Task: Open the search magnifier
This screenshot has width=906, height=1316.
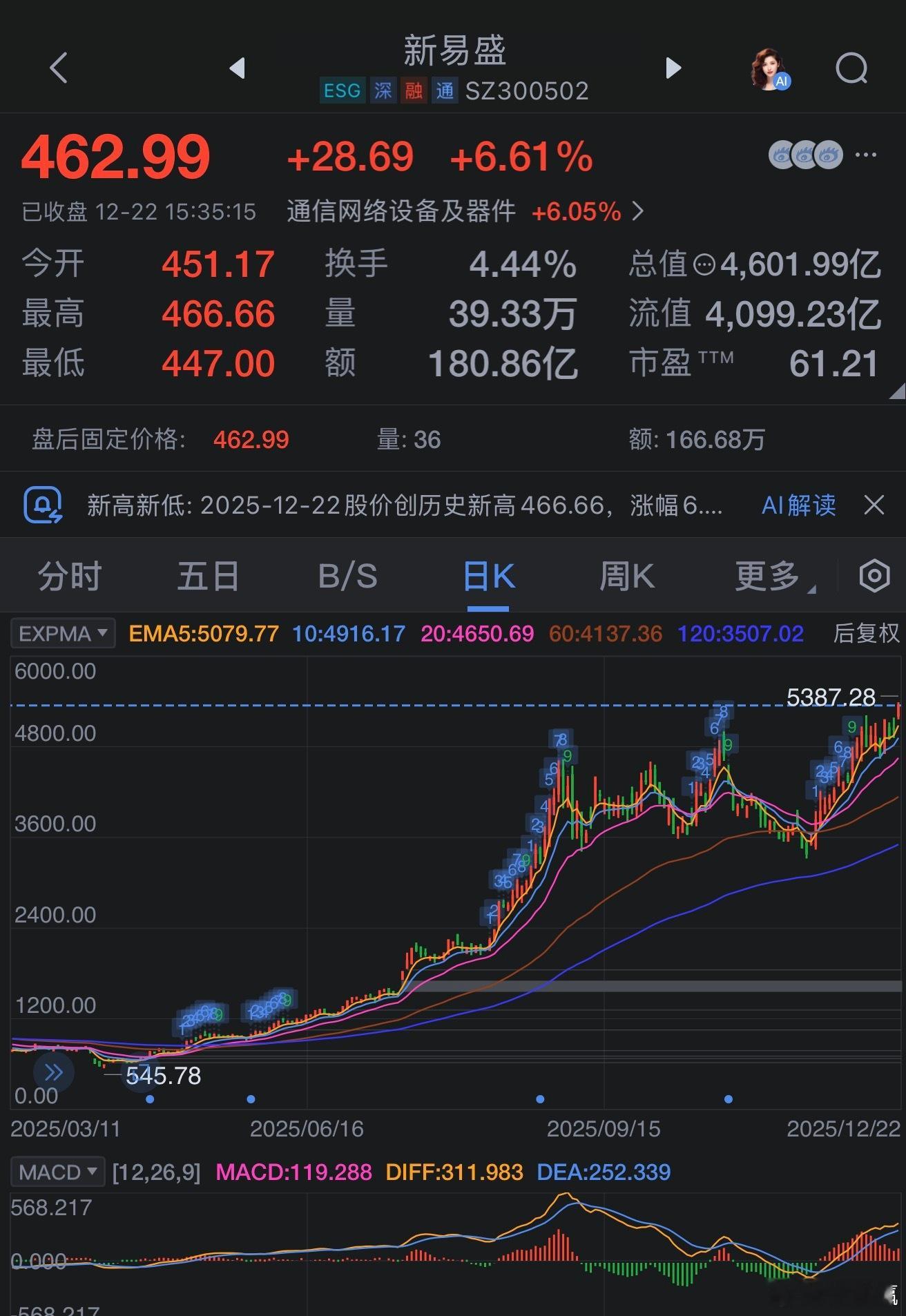Action: (x=851, y=68)
